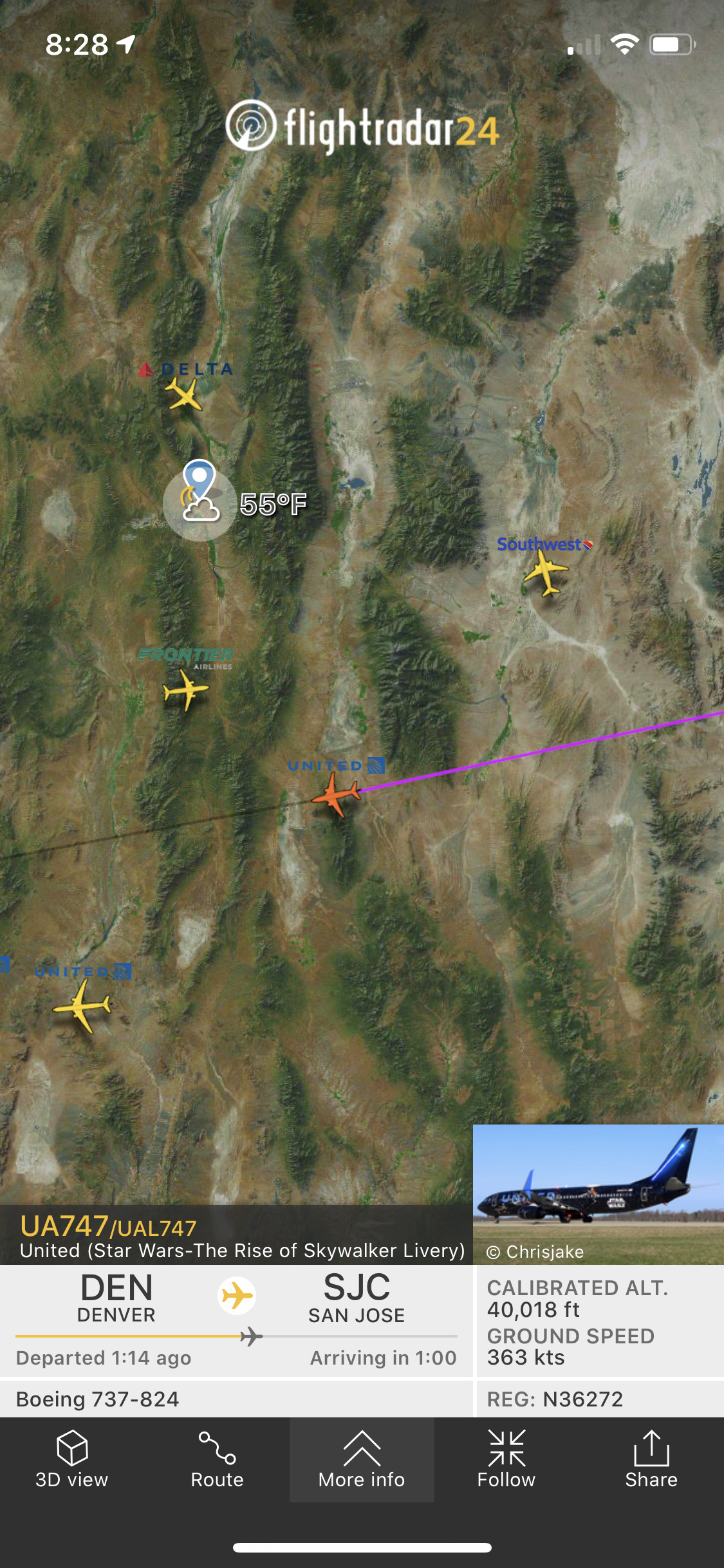This screenshot has width=724, height=1568.
Task: Expand More info panel
Action: (x=362, y=1460)
